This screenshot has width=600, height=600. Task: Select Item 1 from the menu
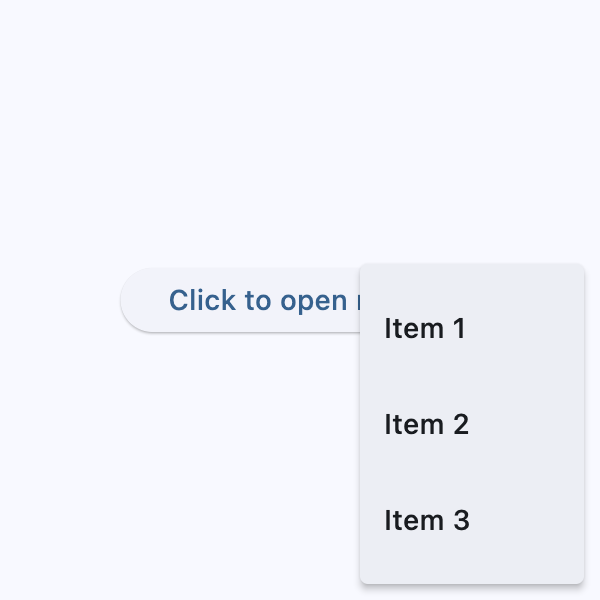(x=470, y=329)
